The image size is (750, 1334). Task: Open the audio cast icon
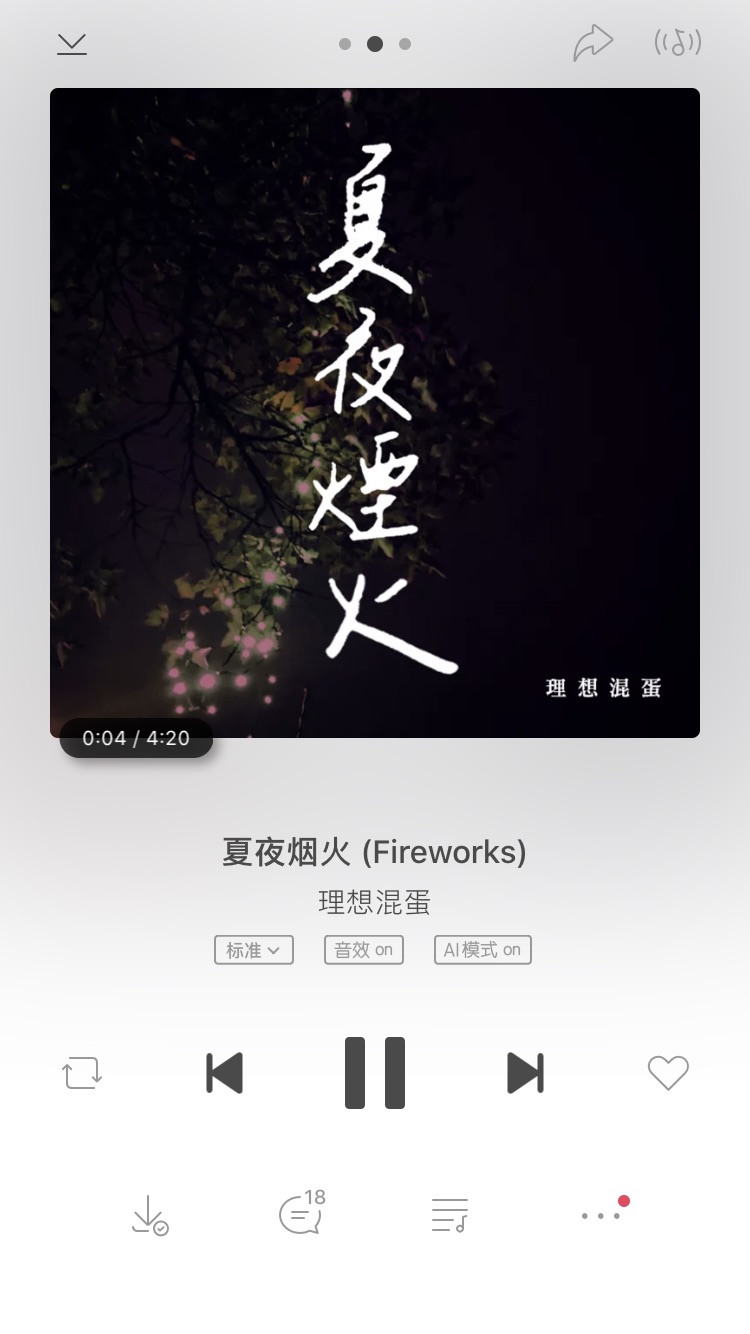click(678, 43)
